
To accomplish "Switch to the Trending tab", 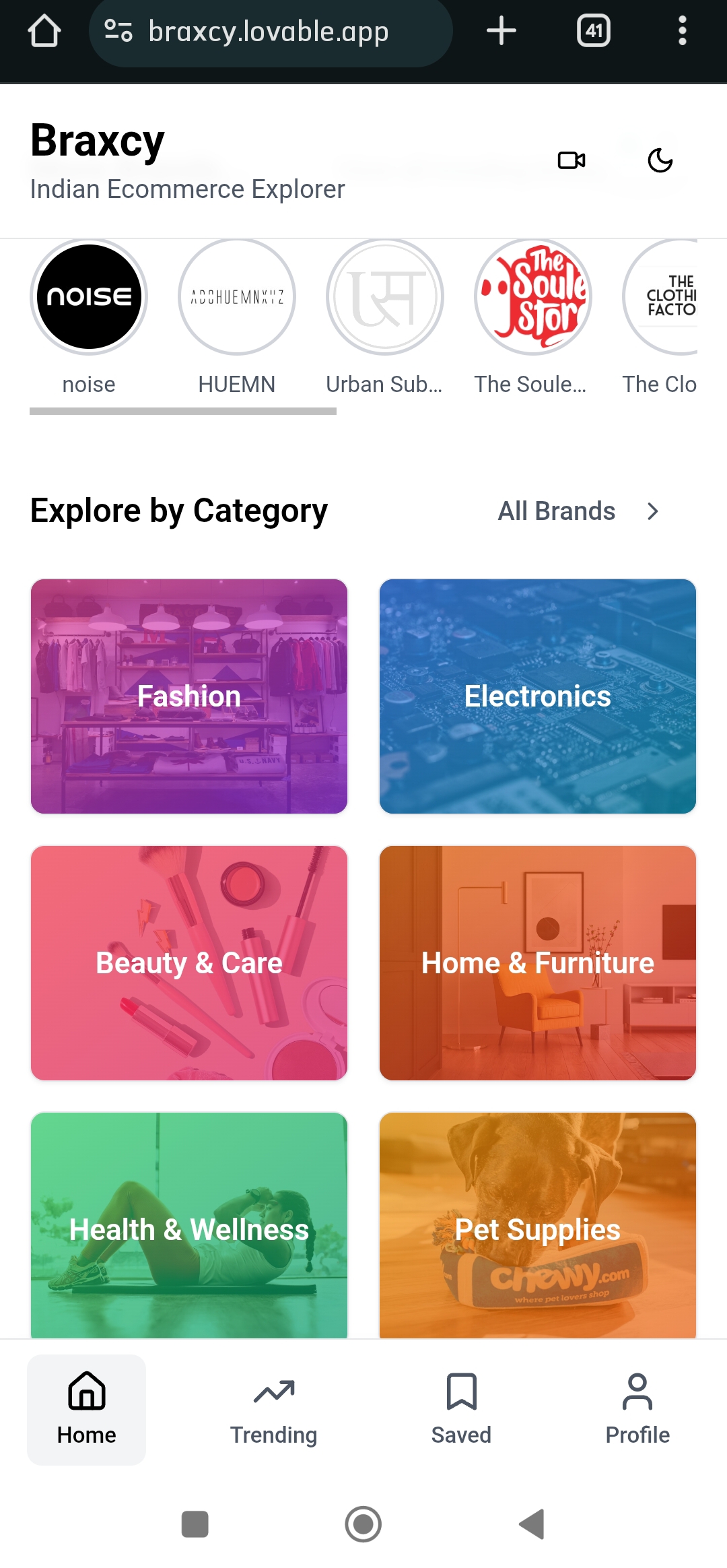I will point(274,1409).
